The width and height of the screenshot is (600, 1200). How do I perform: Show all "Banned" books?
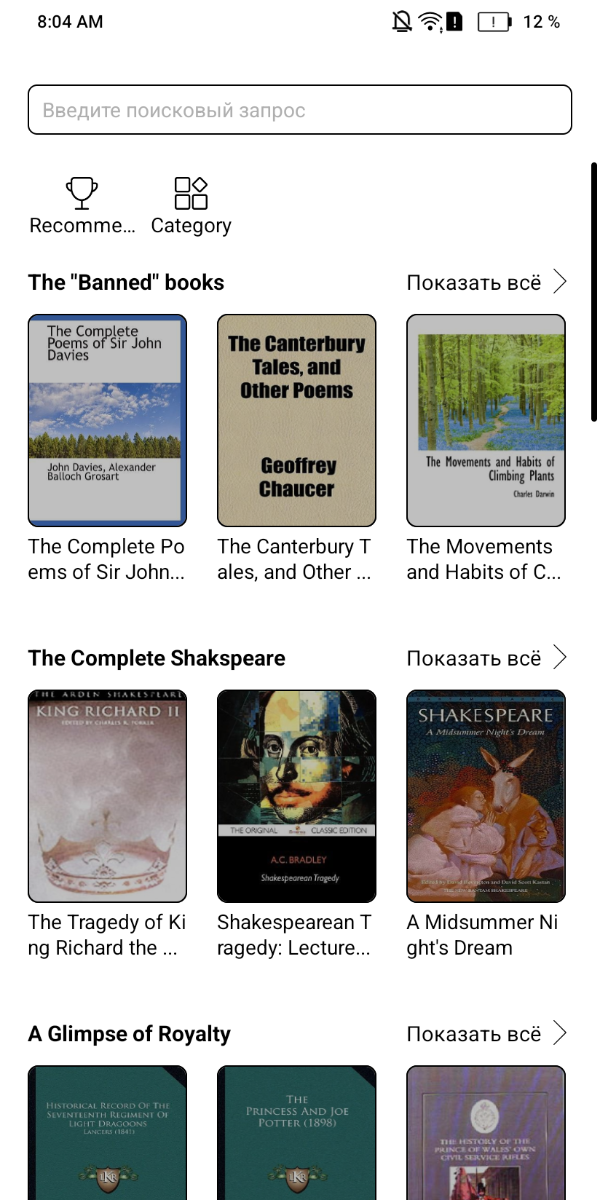(x=487, y=282)
